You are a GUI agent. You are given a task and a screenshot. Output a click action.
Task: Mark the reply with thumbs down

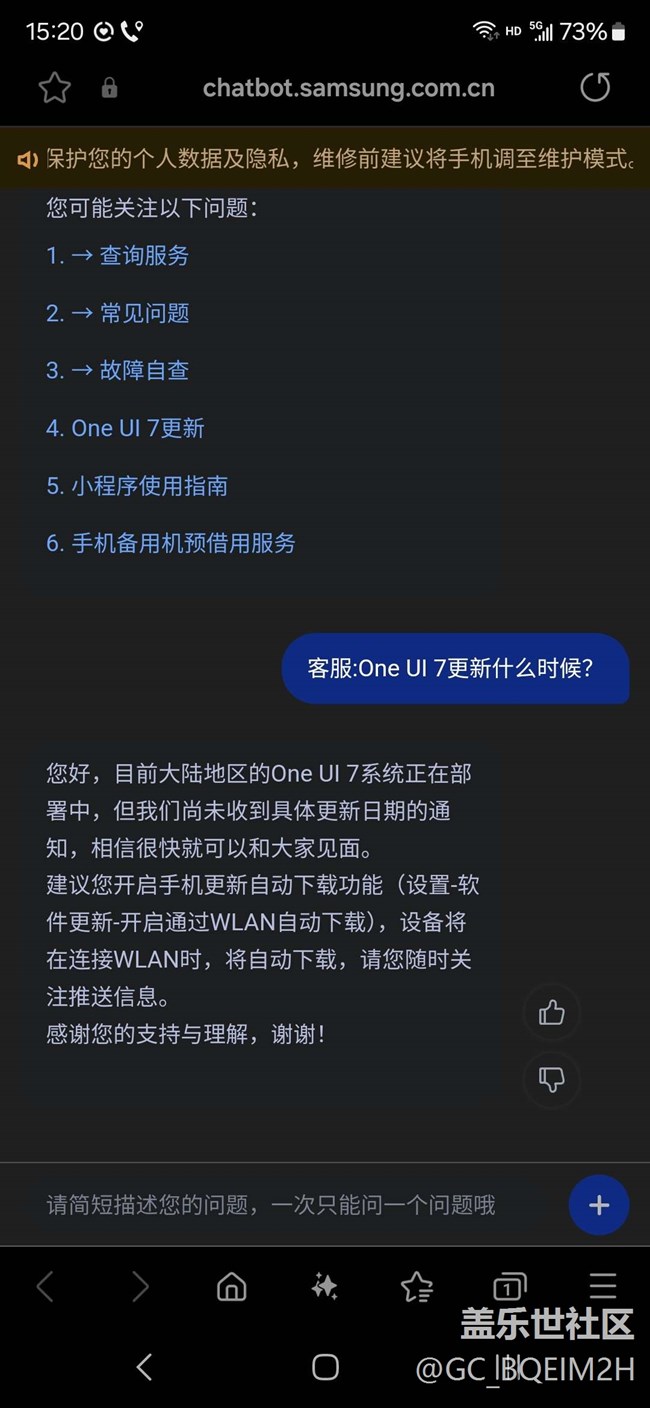(551, 1079)
